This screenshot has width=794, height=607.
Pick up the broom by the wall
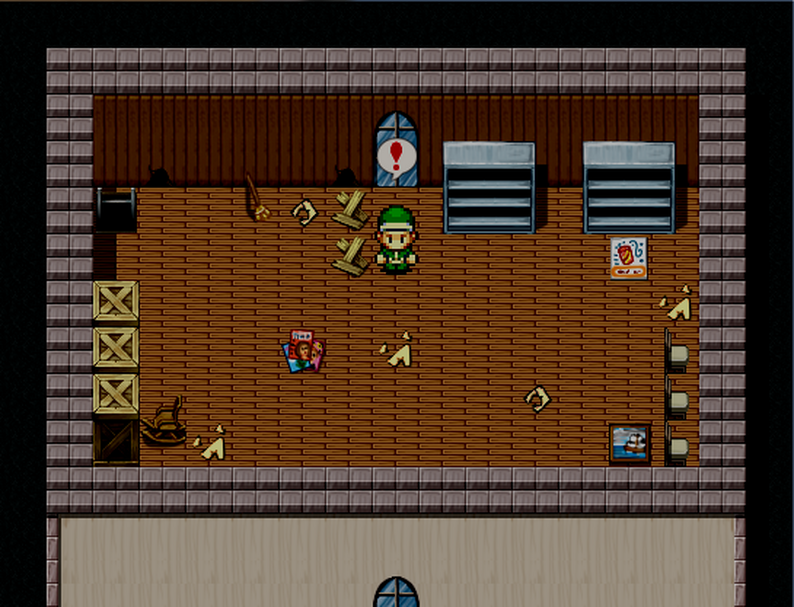point(256,198)
